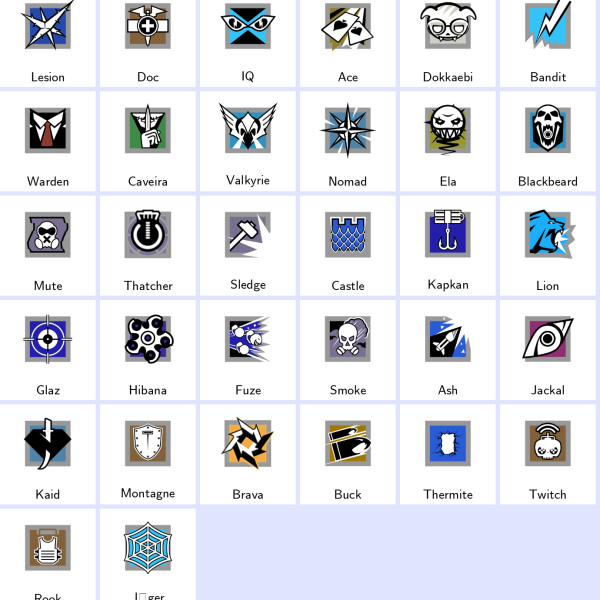The height and width of the screenshot is (600, 600).
Task: Select the Hibana operator tile
Action: point(148,349)
